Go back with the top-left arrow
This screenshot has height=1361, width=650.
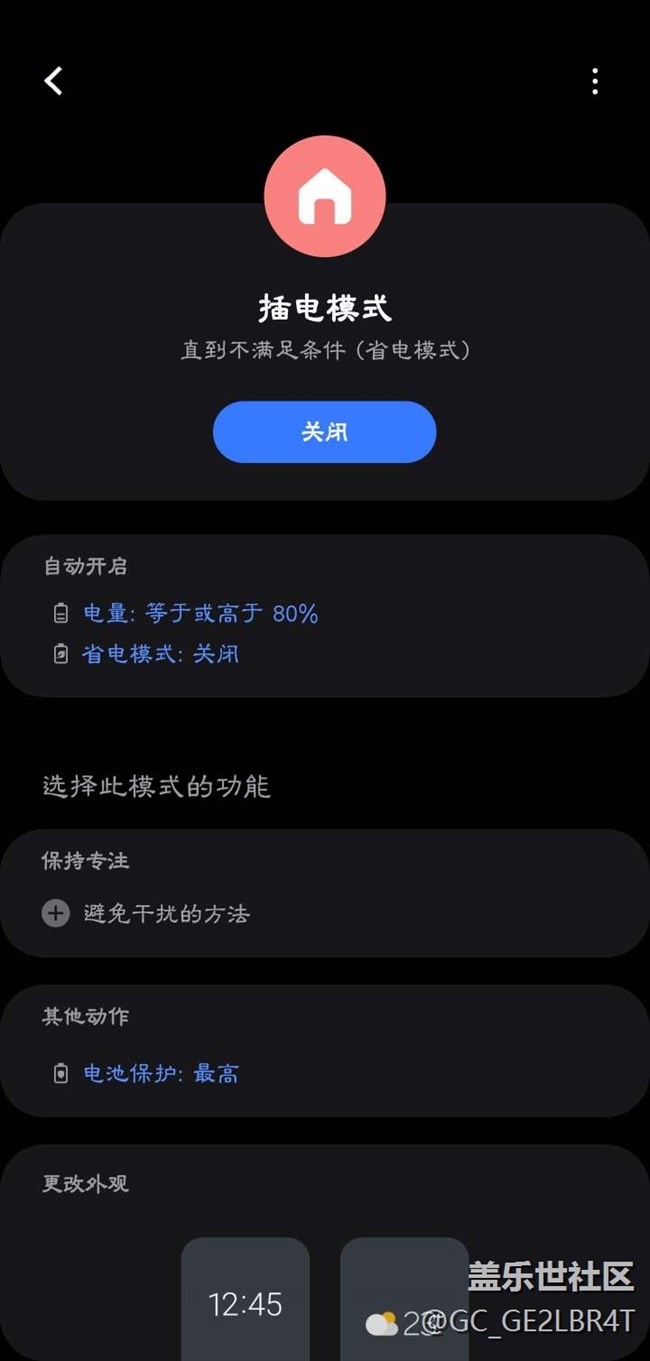[54, 81]
